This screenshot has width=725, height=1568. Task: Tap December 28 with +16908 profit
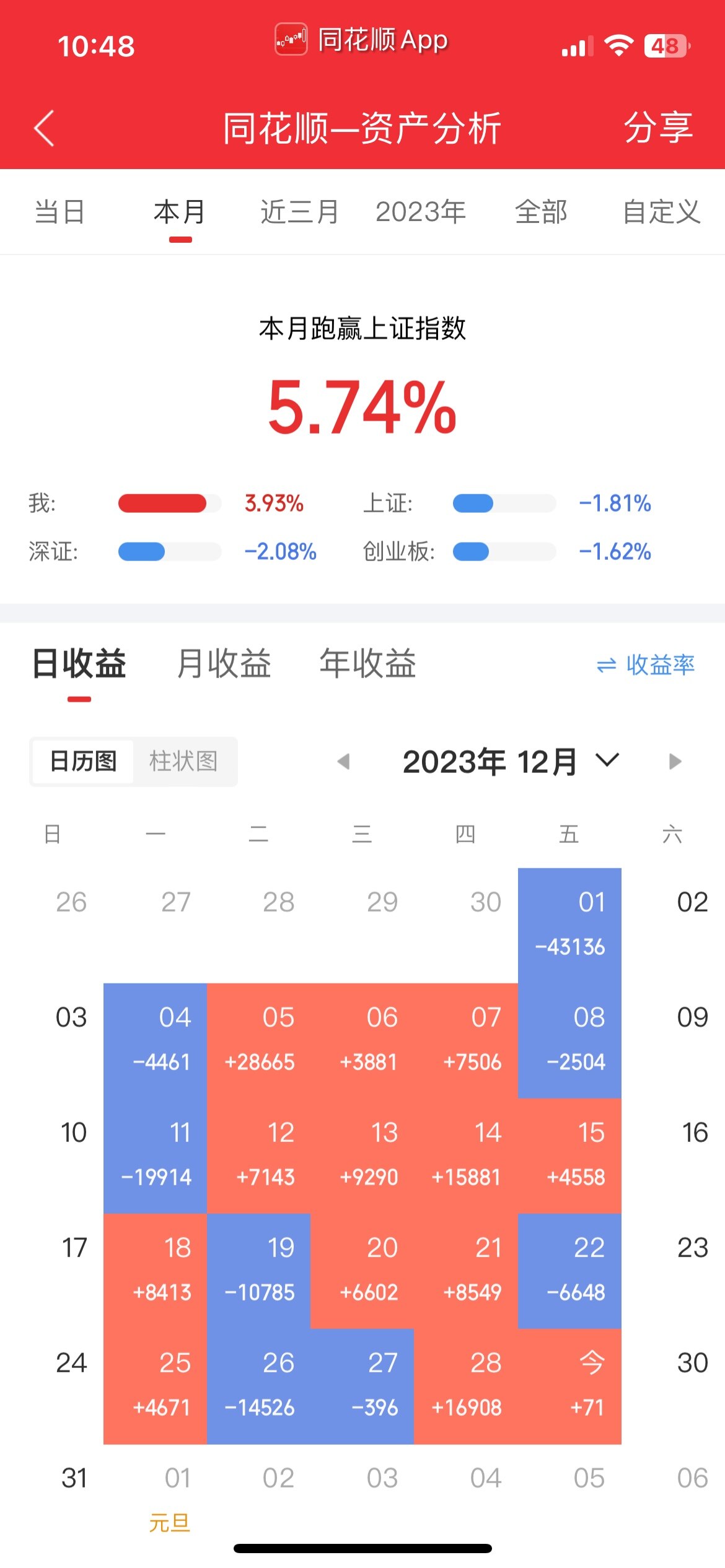[466, 1387]
